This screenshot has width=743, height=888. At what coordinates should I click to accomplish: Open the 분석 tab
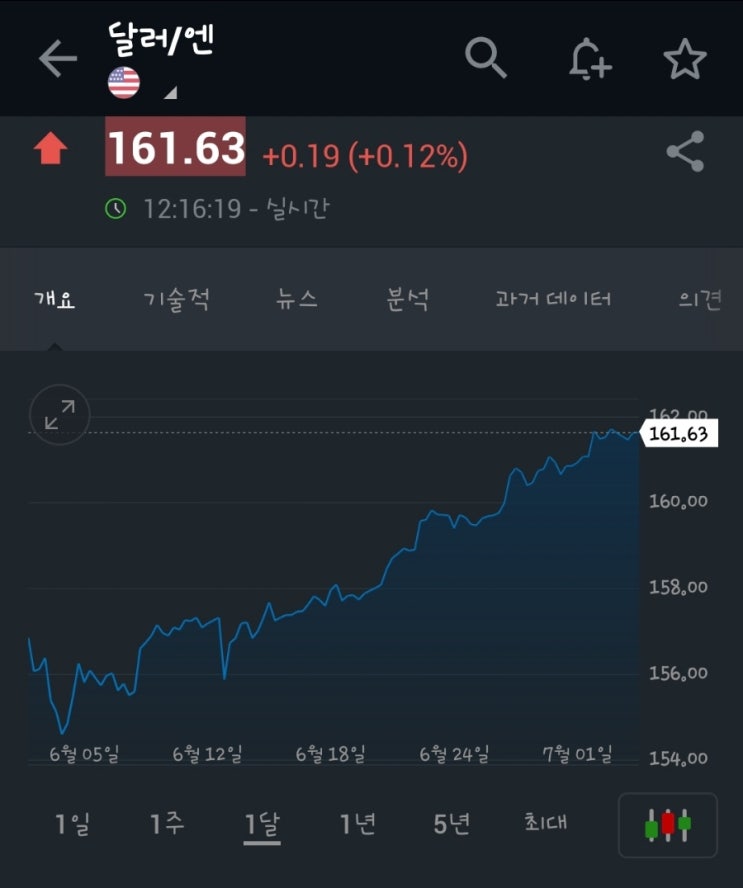coord(407,299)
